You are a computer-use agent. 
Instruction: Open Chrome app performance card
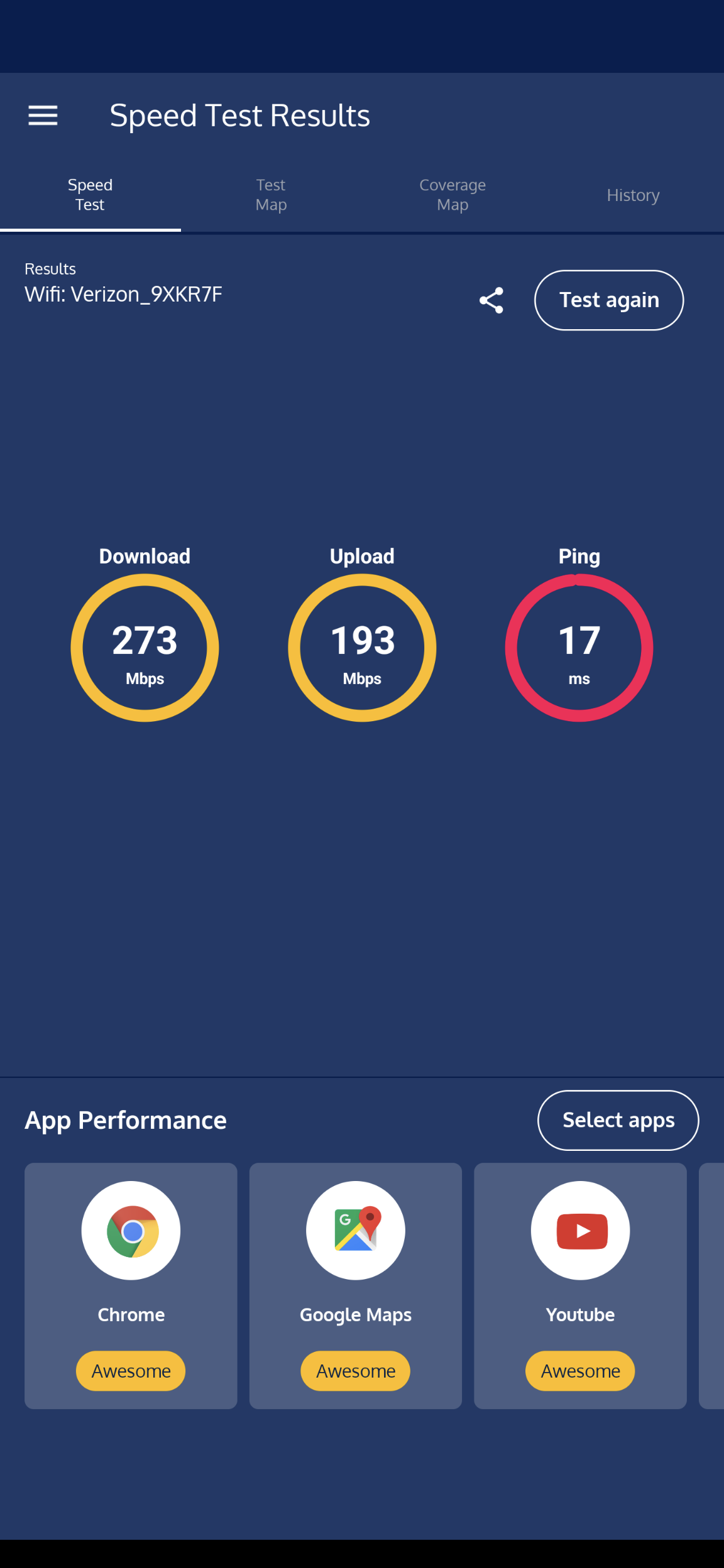coord(131,1285)
